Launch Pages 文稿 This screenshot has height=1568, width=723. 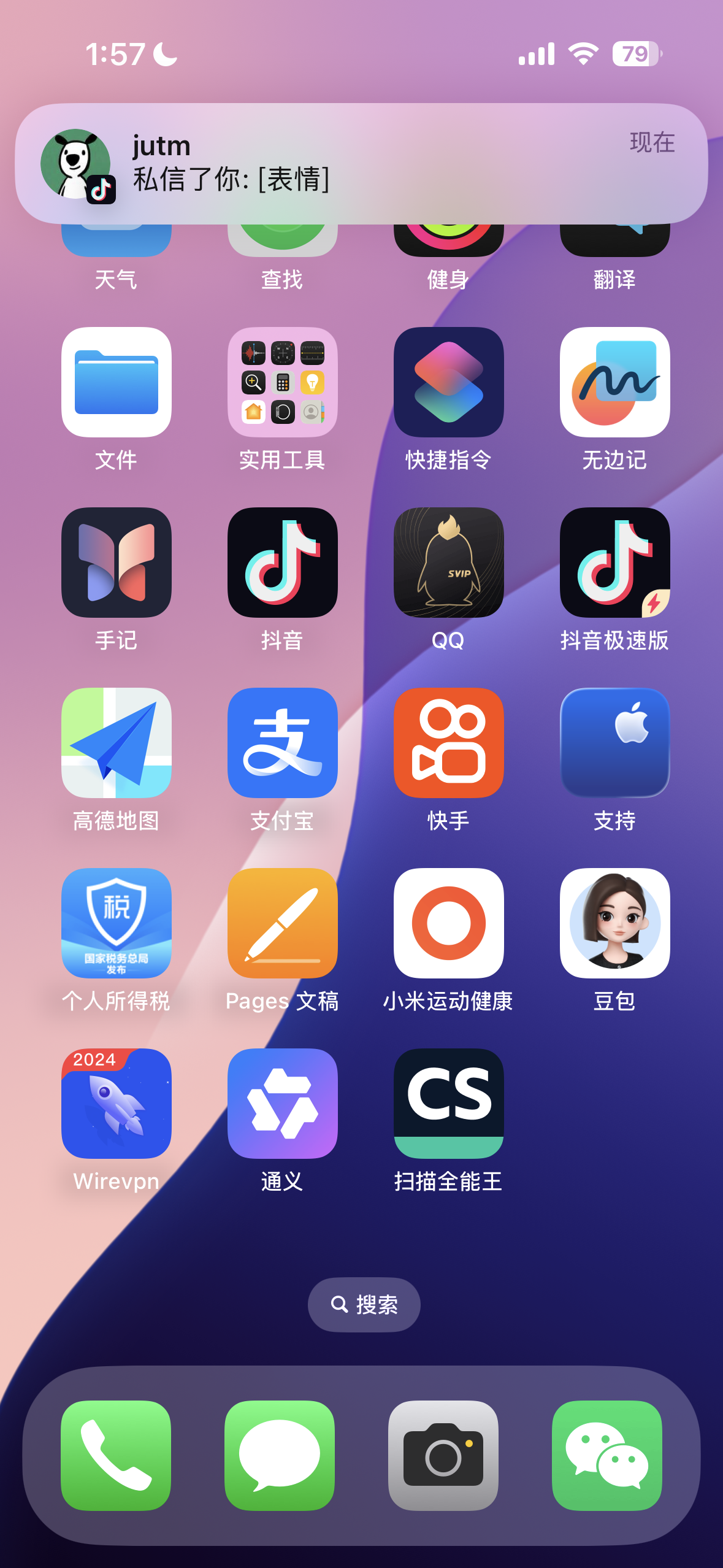(282, 923)
